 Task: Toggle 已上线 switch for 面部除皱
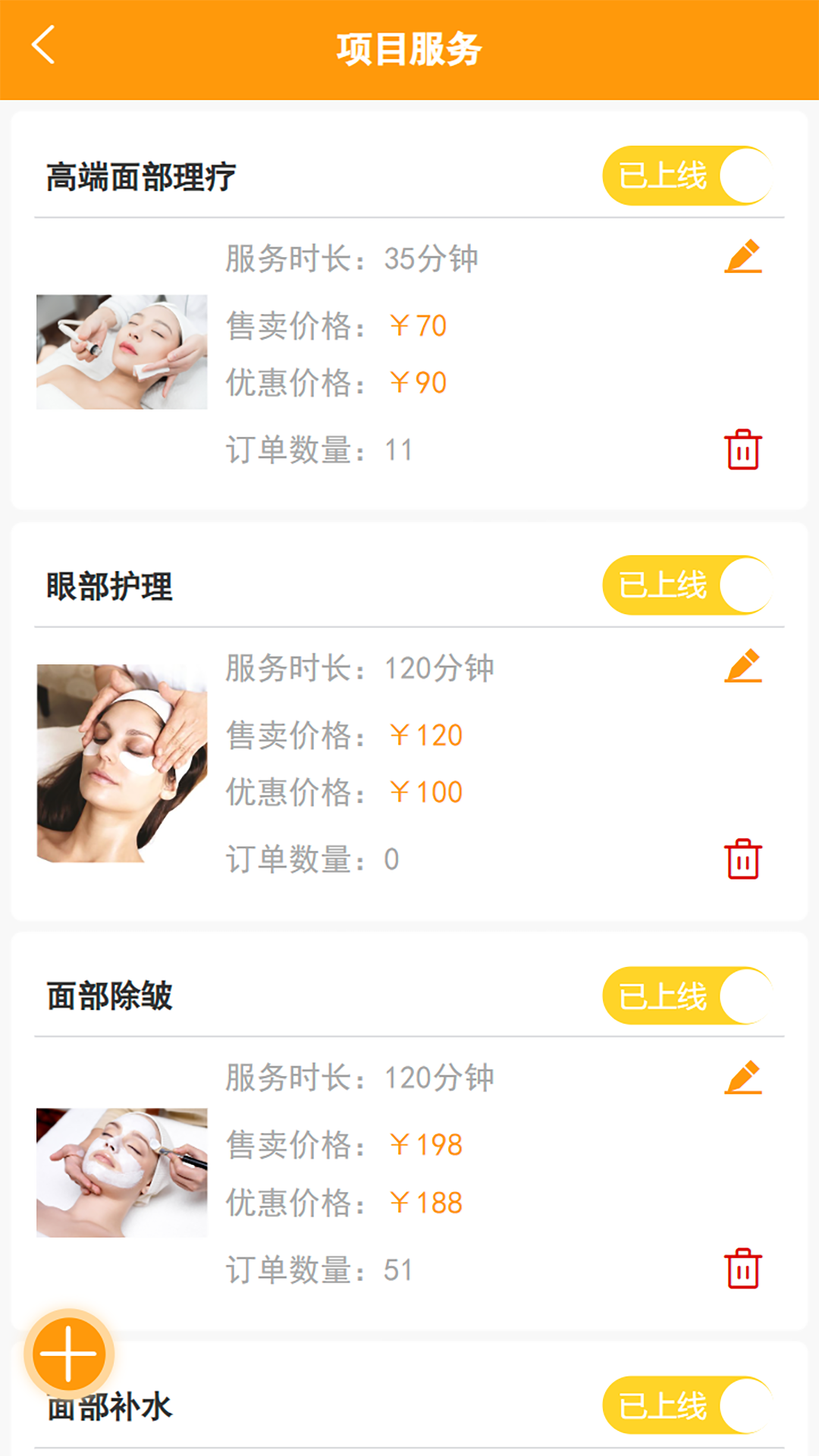point(687,996)
